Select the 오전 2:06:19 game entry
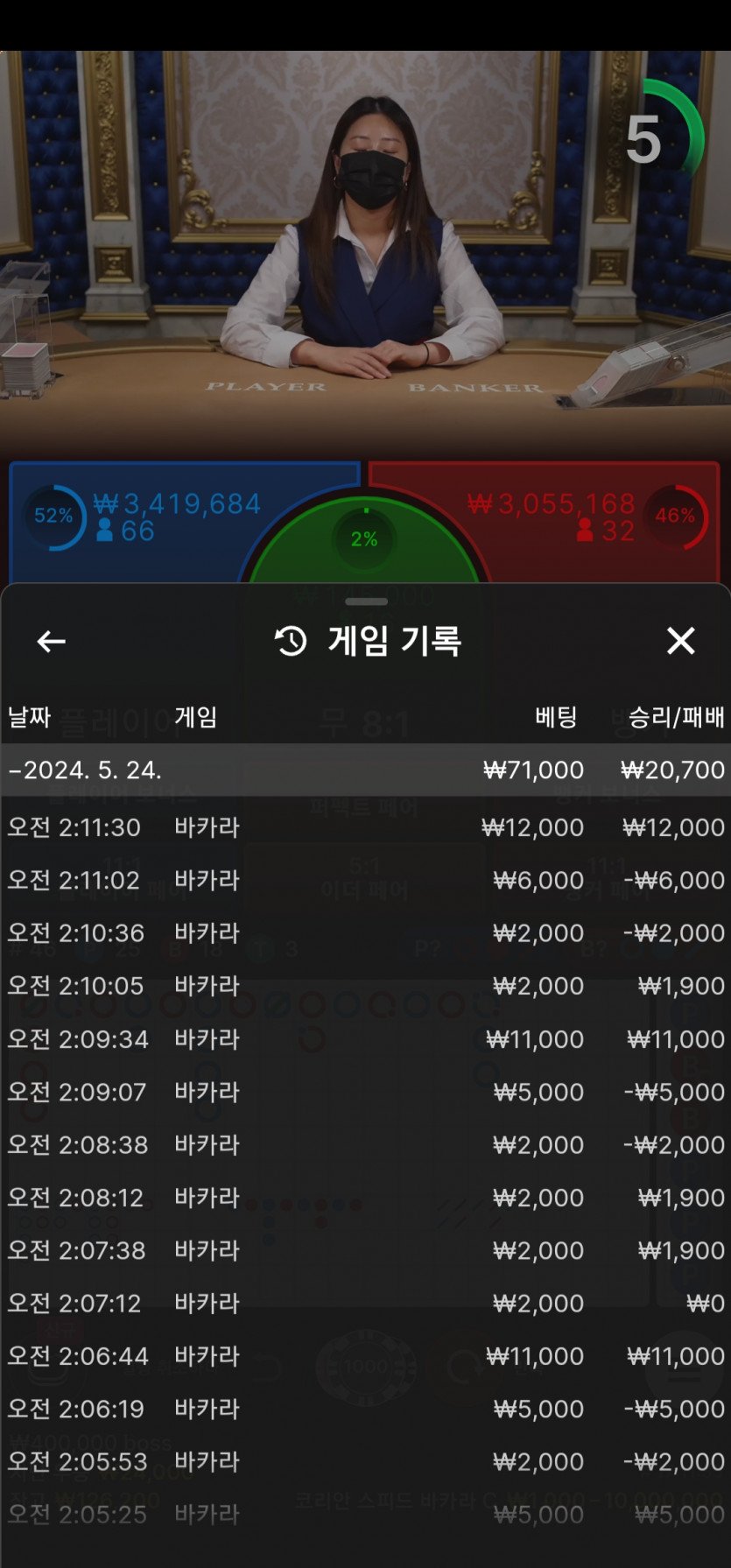731x1568 pixels. (365, 1409)
